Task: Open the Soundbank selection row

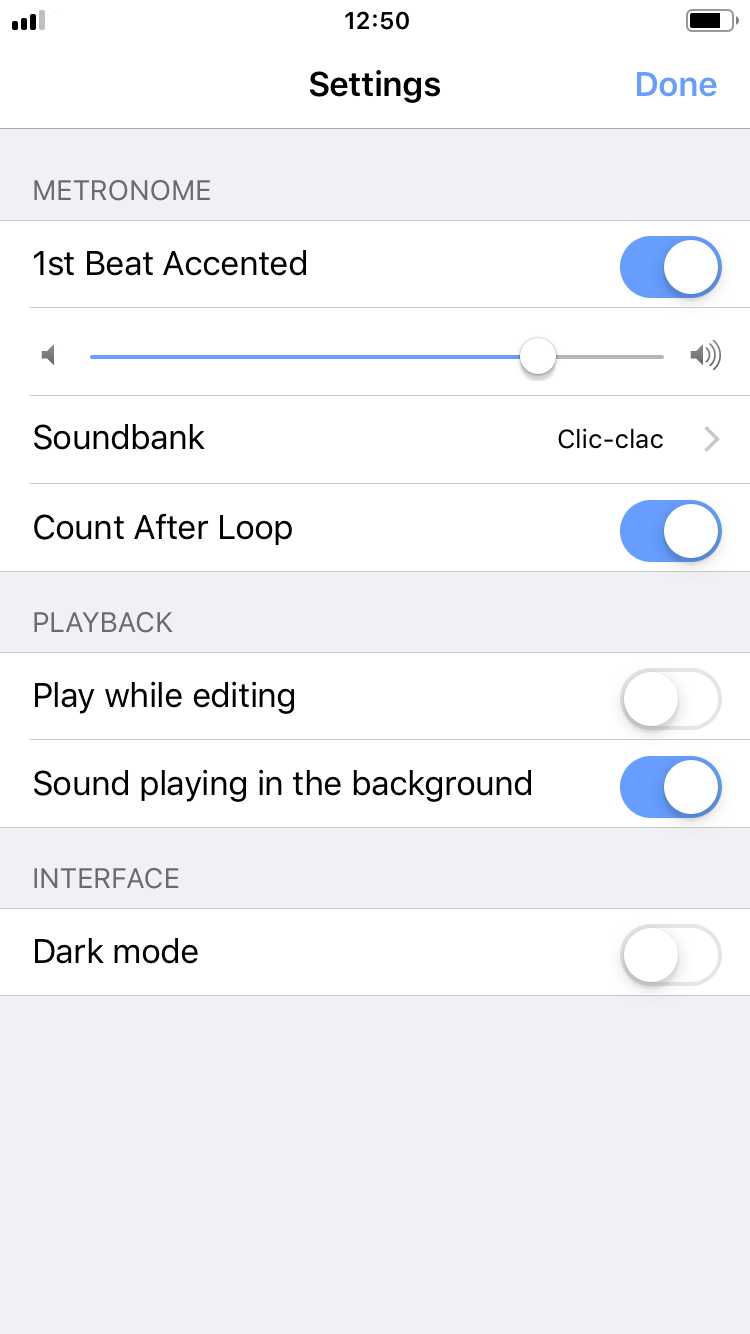Action: tap(375, 439)
